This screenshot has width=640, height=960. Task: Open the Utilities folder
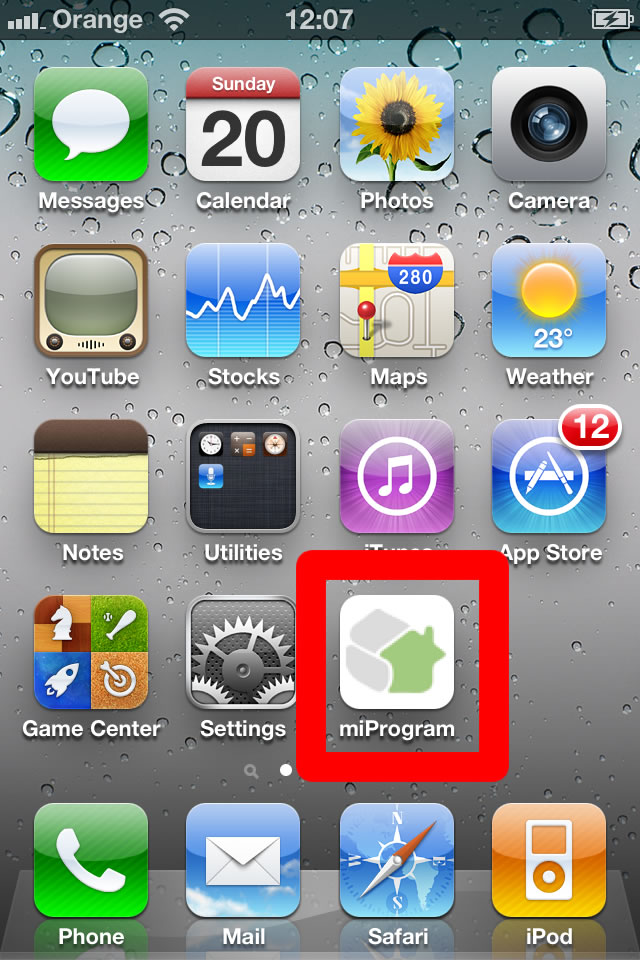coord(243,476)
